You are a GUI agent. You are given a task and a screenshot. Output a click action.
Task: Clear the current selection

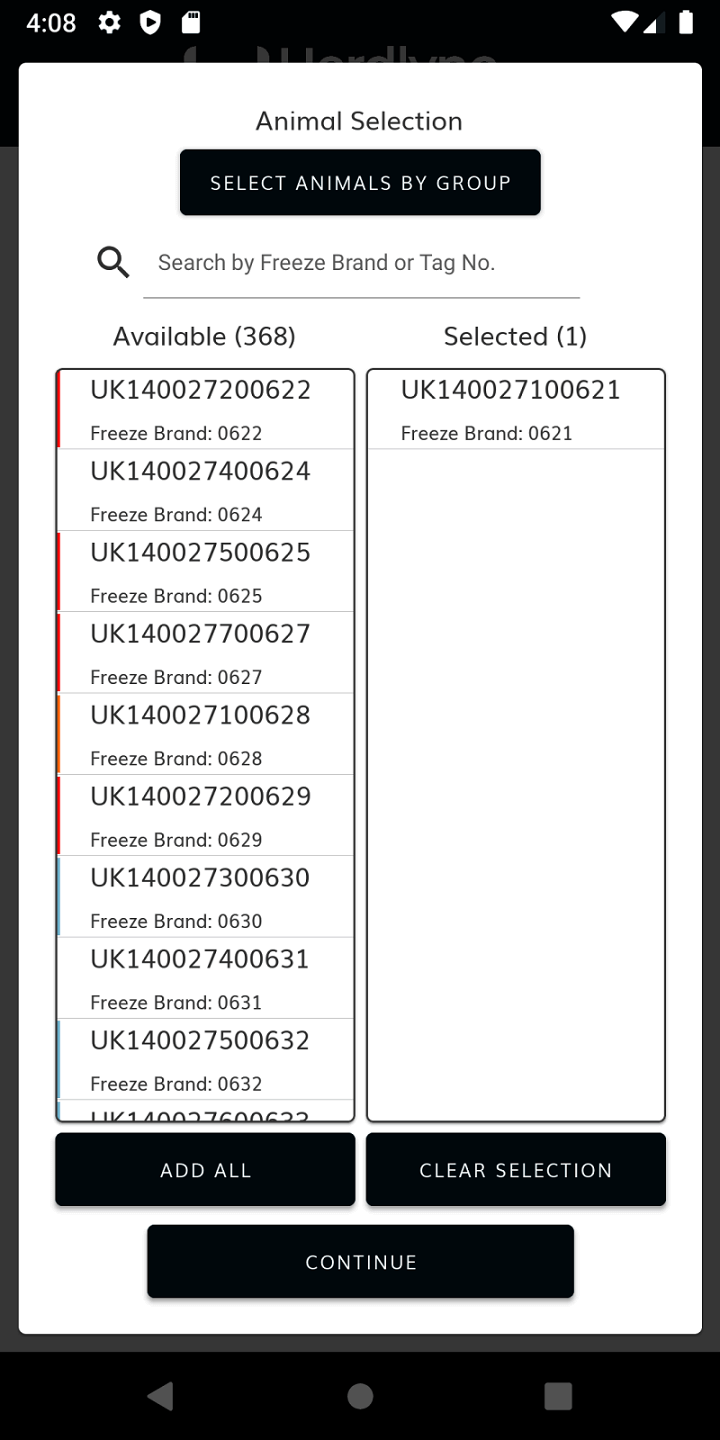pos(515,1170)
